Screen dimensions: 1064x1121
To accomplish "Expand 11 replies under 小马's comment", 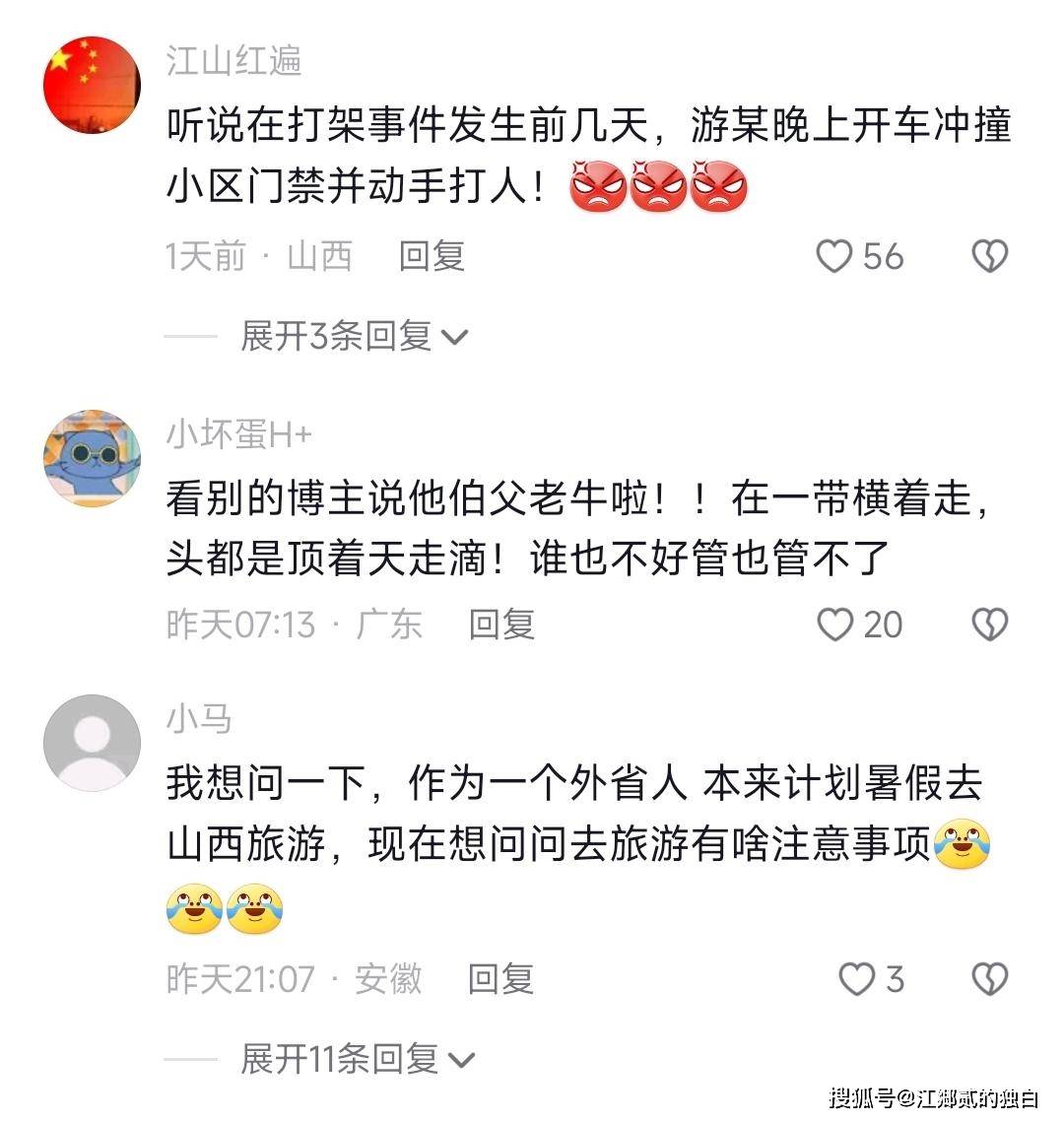I will pos(358,1060).
